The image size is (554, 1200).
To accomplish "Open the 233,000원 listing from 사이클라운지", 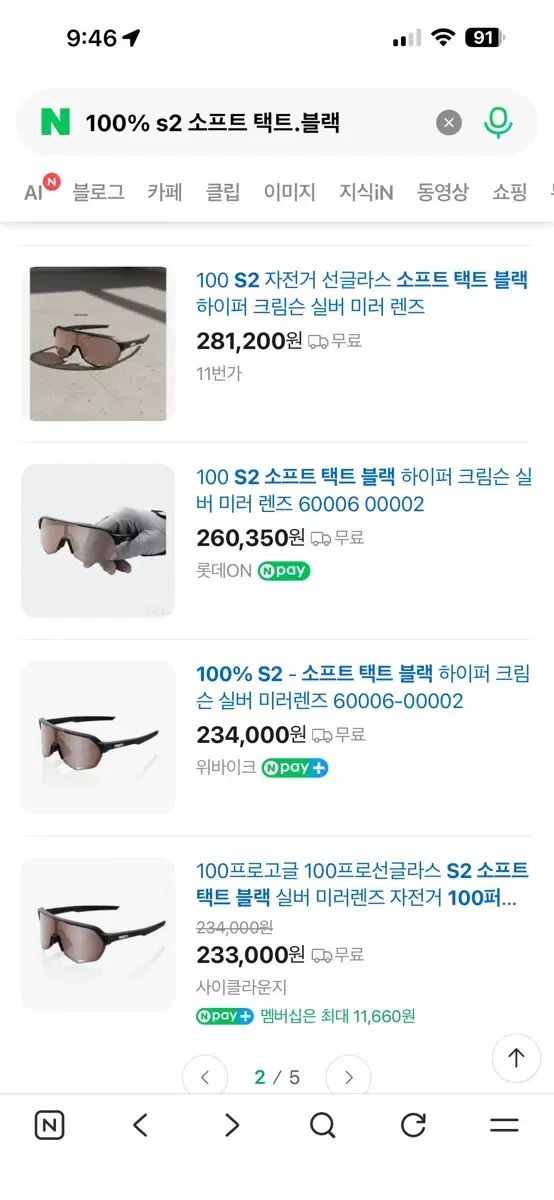I will [x=362, y=884].
